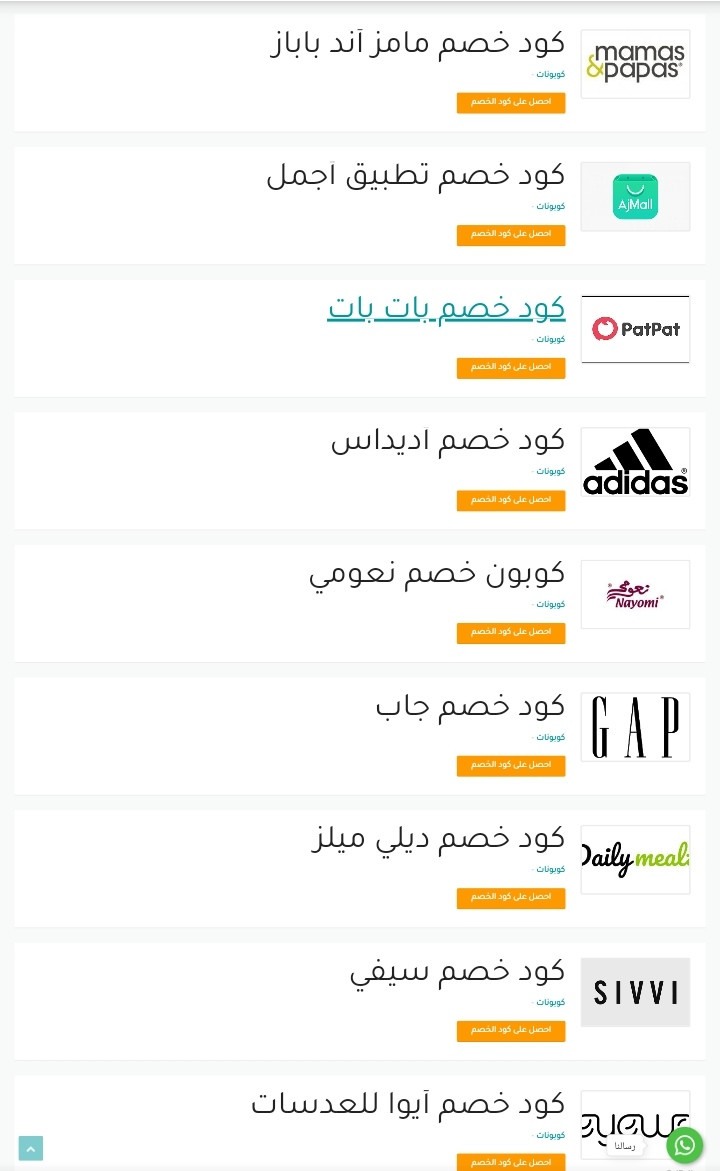Viewport: 720px width, 1171px height.
Task: Open the AjMall app logo thumbnail
Action: [636, 197]
